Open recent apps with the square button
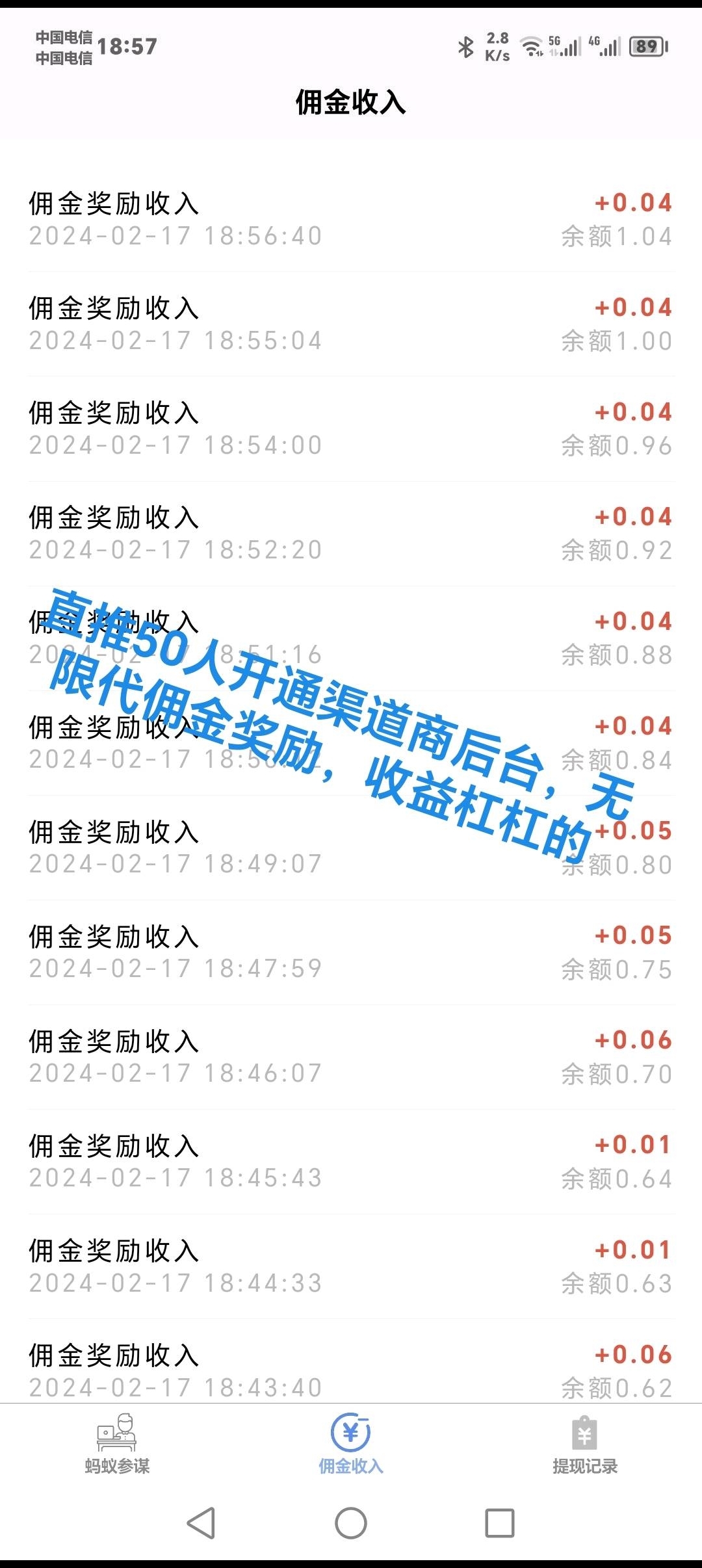This screenshot has height=1568, width=702. point(500,1523)
